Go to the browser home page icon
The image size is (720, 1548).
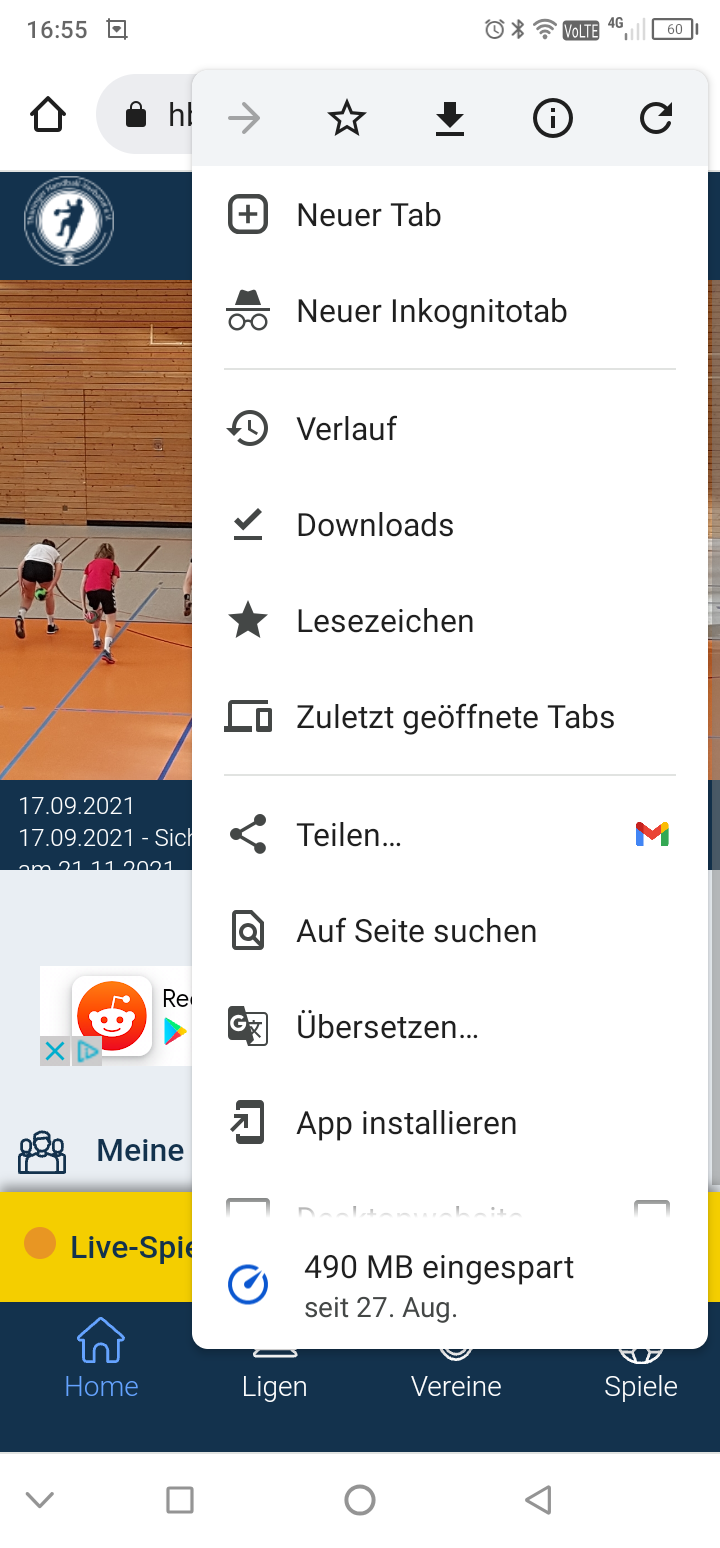click(48, 116)
